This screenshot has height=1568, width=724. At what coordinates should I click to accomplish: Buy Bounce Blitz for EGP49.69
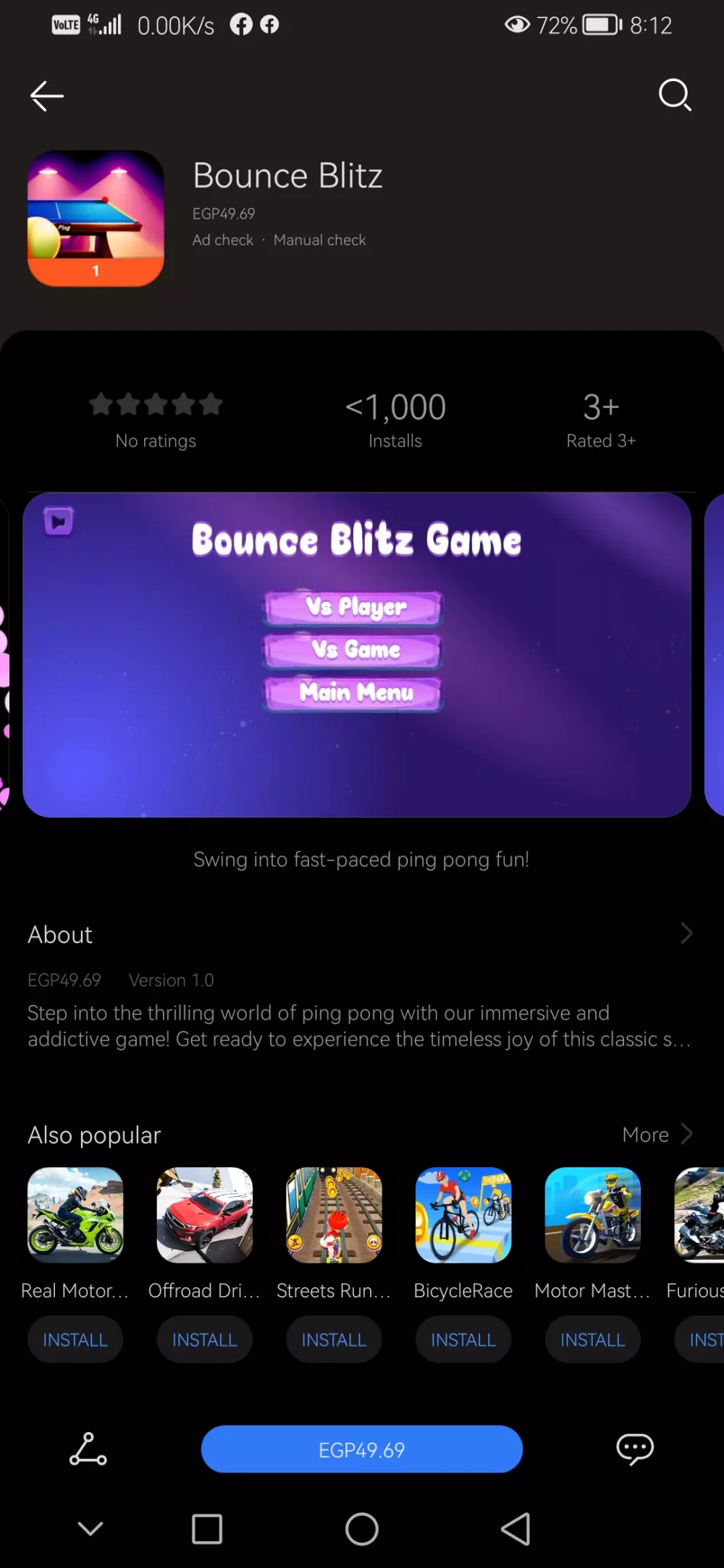[x=361, y=1449]
